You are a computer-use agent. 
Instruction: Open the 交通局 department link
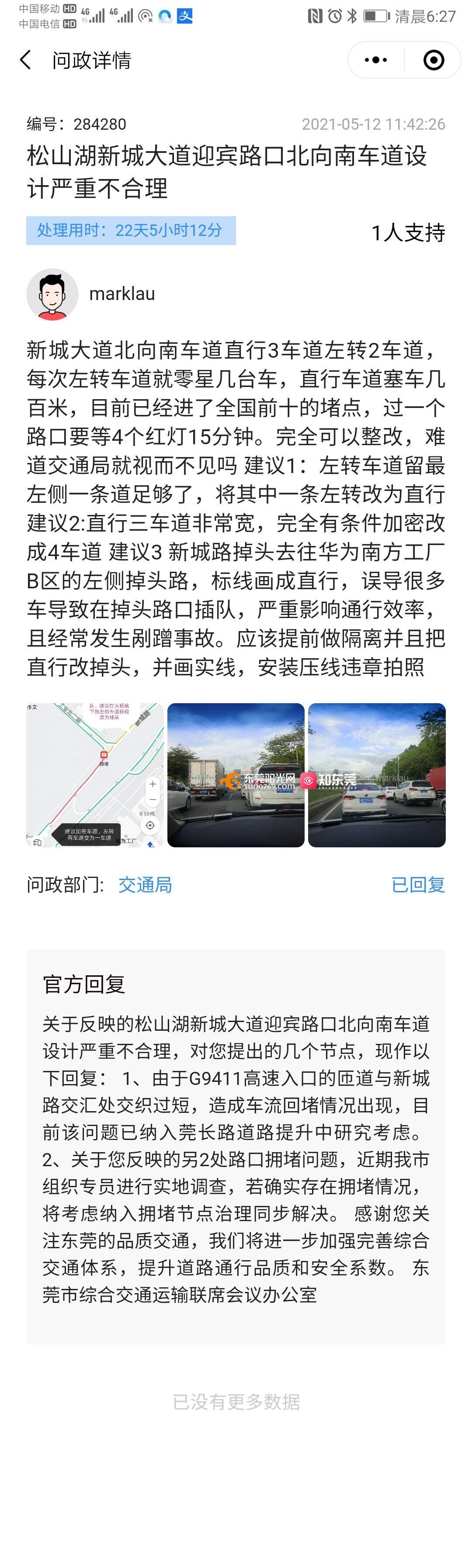pyautogui.click(x=145, y=884)
